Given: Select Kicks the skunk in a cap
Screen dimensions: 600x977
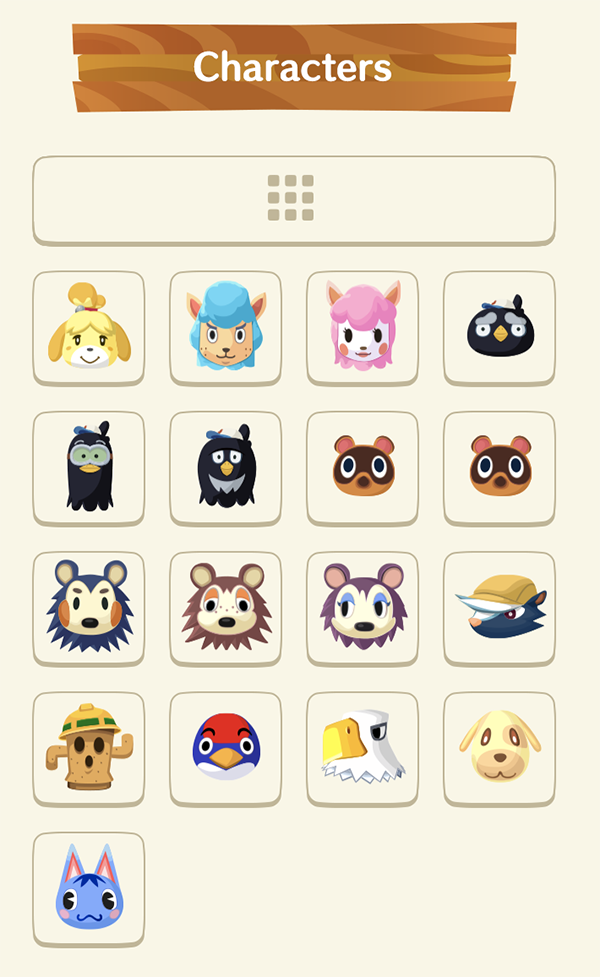Looking at the screenshot, I should [499, 608].
